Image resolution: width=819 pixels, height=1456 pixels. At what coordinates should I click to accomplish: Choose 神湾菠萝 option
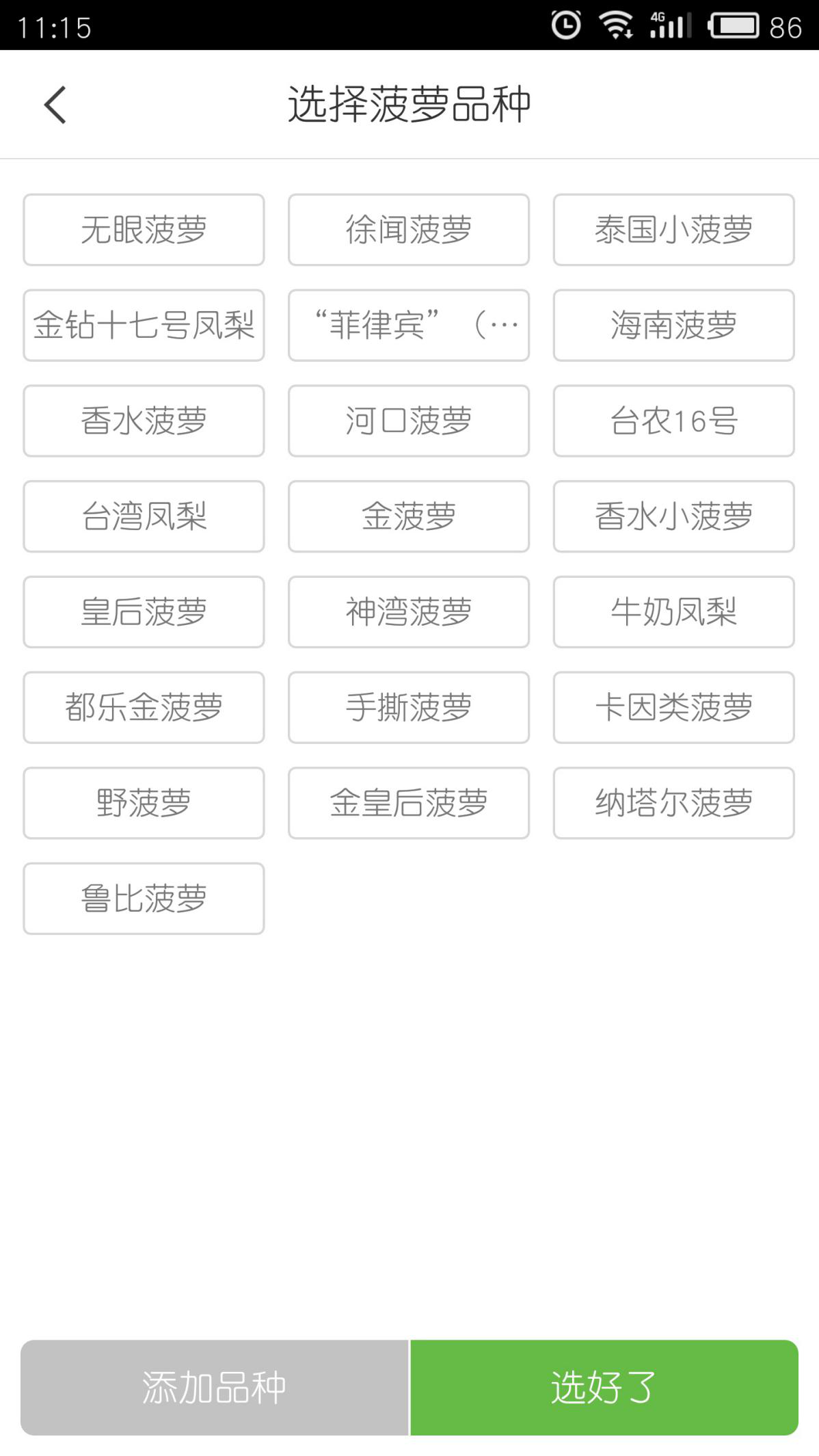[409, 612]
